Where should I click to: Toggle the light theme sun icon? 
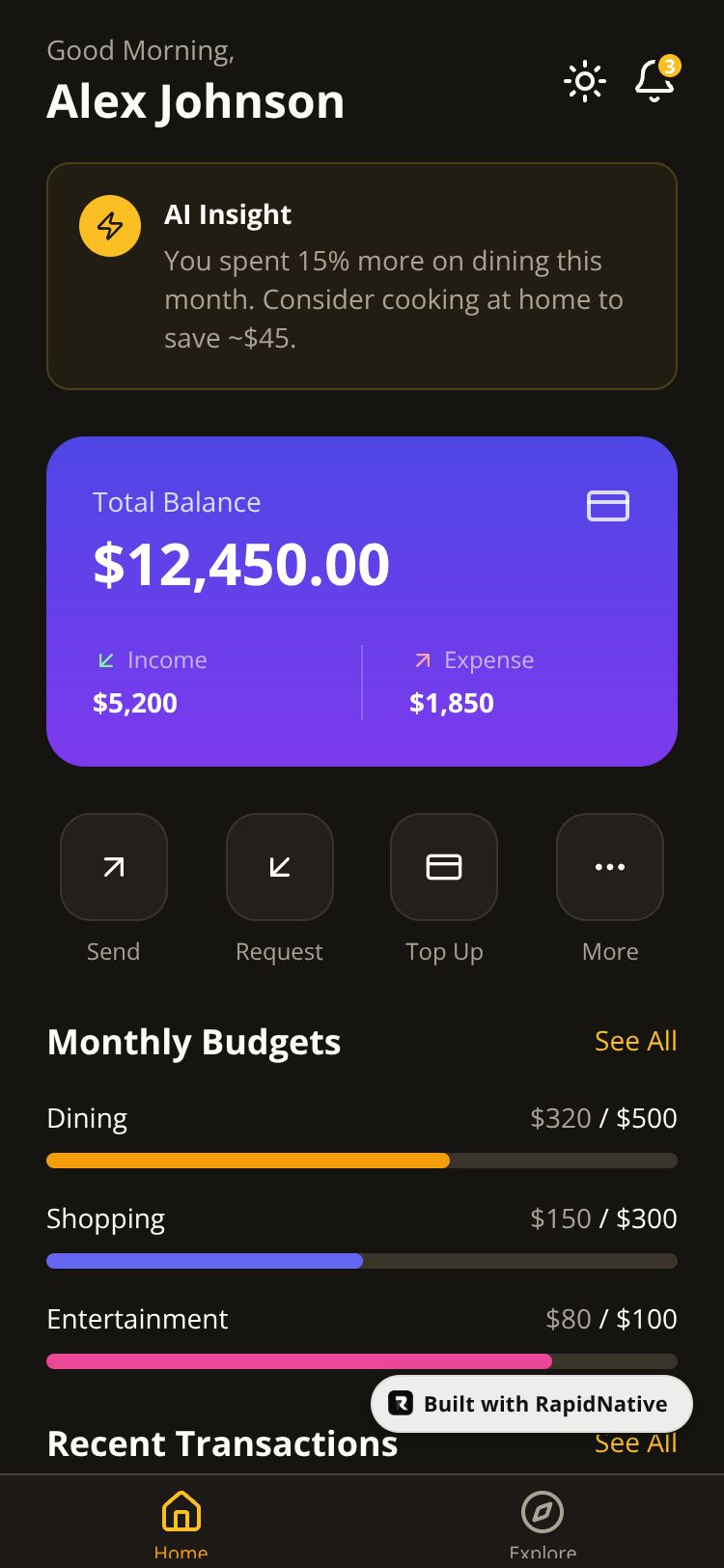[x=585, y=82]
